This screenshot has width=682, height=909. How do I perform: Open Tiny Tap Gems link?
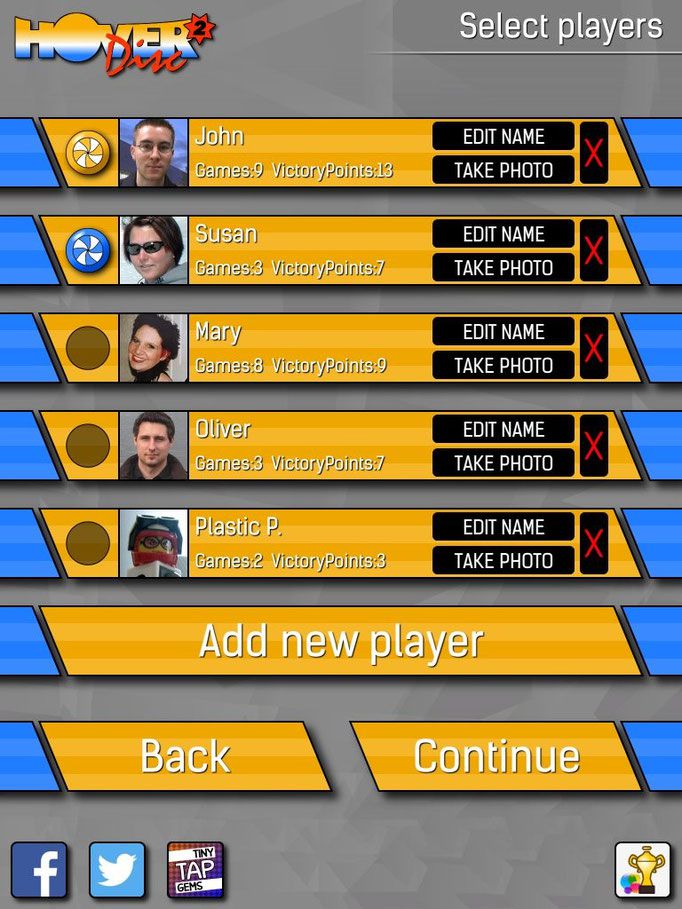click(195, 869)
